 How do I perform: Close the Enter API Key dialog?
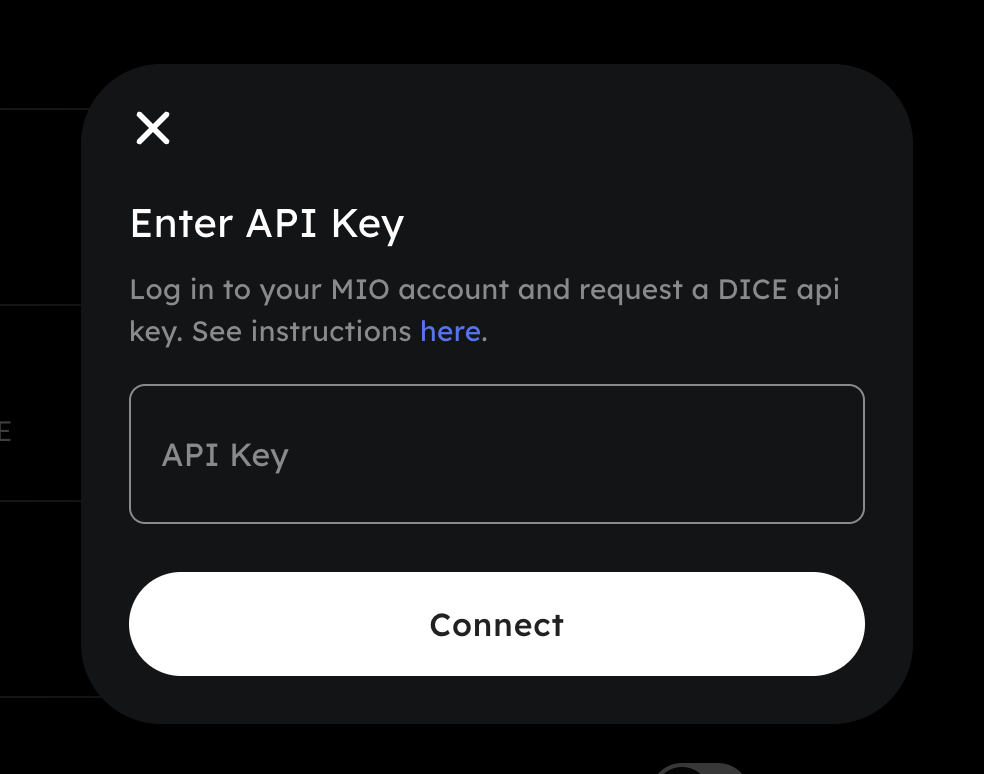[x=153, y=128]
